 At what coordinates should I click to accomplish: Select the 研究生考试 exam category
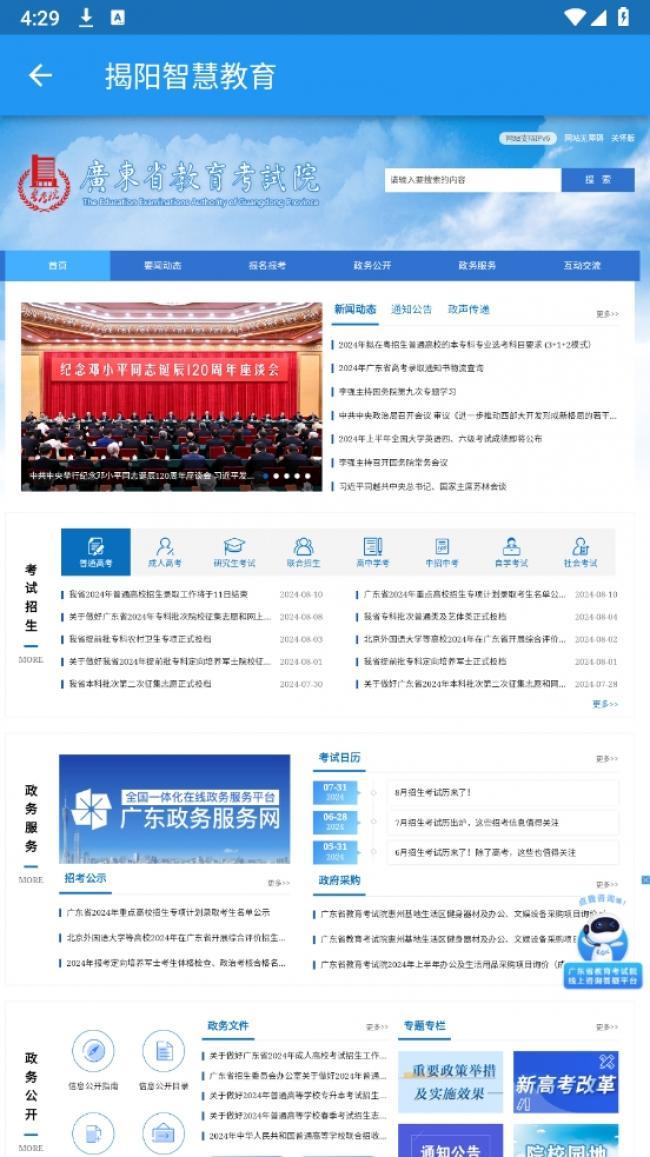pyautogui.click(x=234, y=552)
